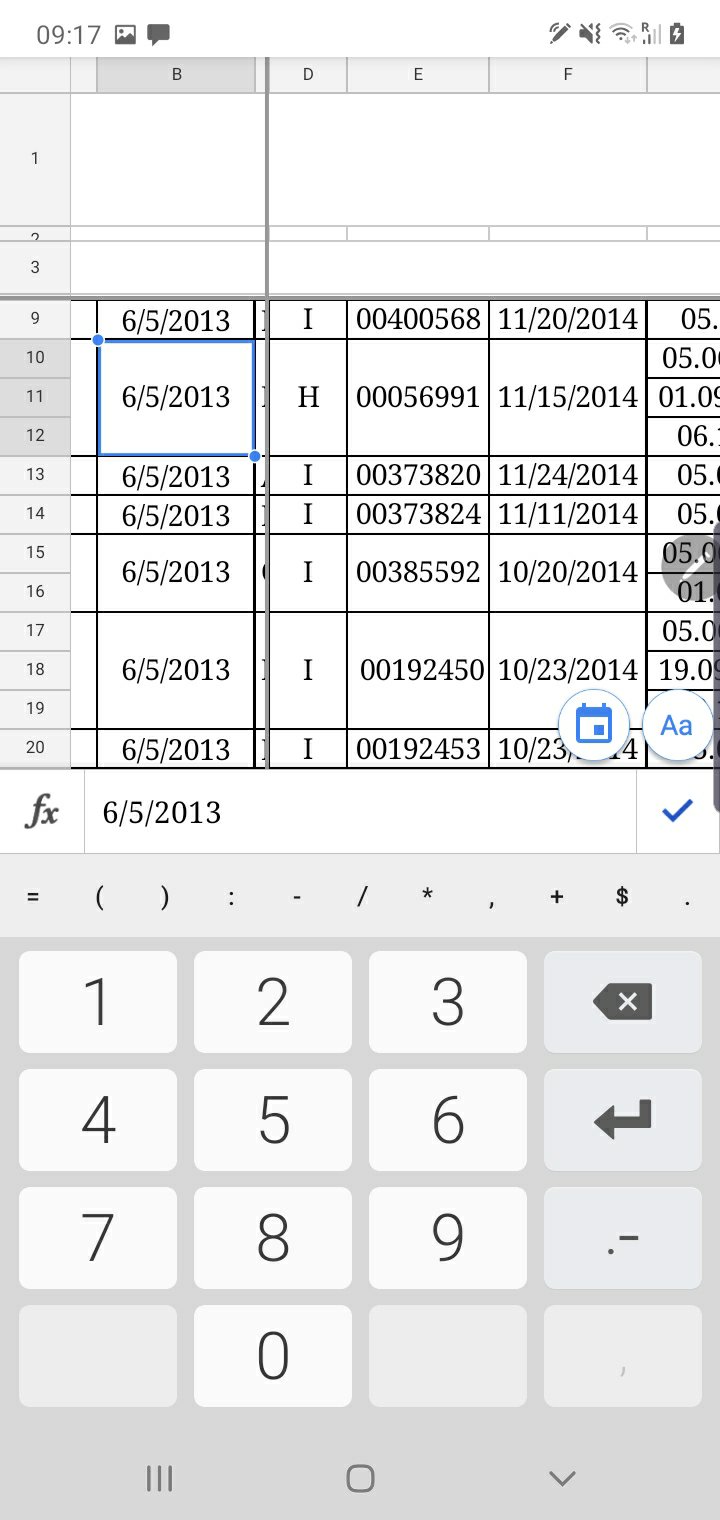Insert the dollar sign from symbol row
The height and width of the screenshot is (1520, 720).
click(622, 896)
